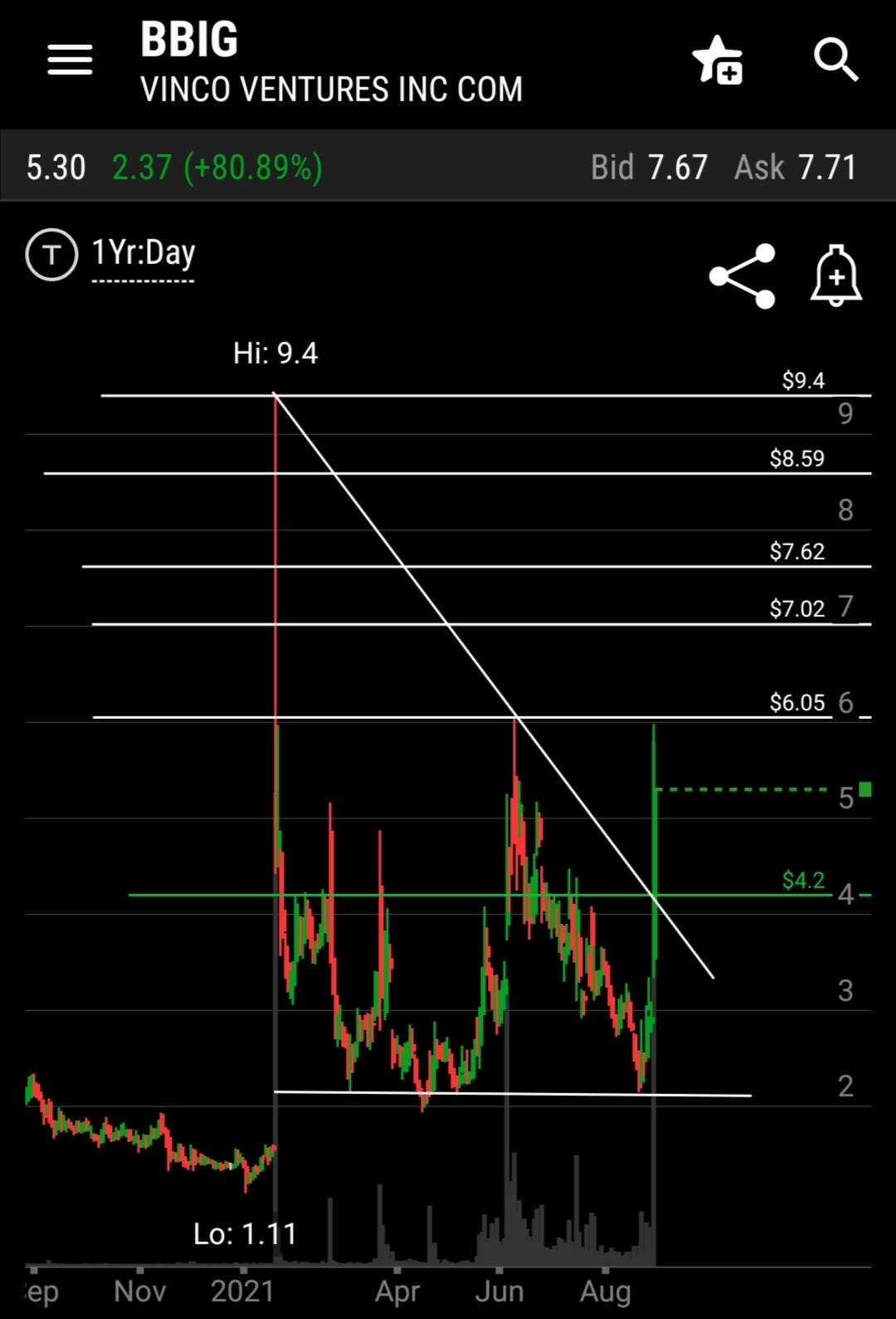896x1319 pixels.
Task: Change the 1Yr:Day chart timeframe
Action: tap(144, 253)
